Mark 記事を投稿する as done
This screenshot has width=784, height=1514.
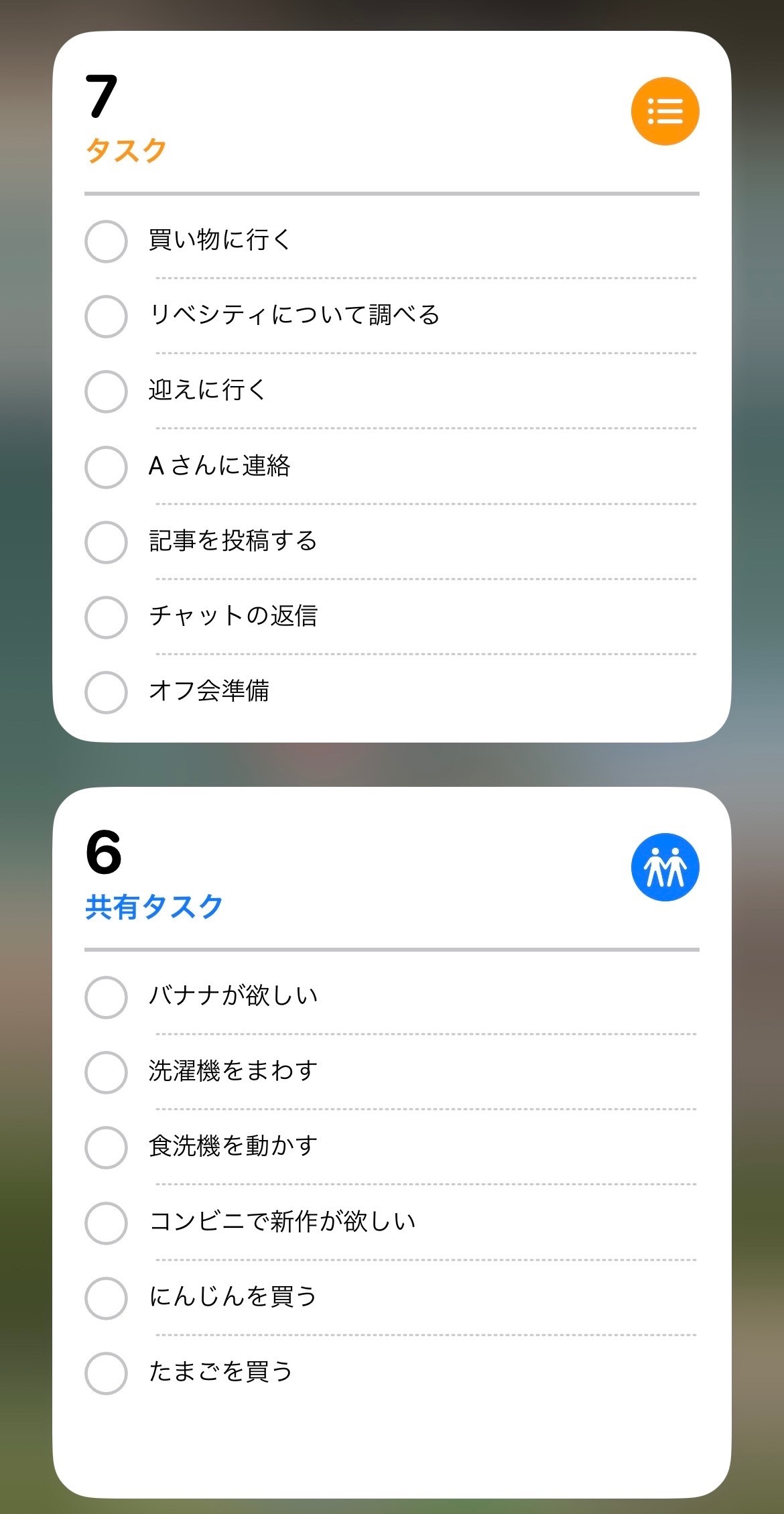pos(106,542)
